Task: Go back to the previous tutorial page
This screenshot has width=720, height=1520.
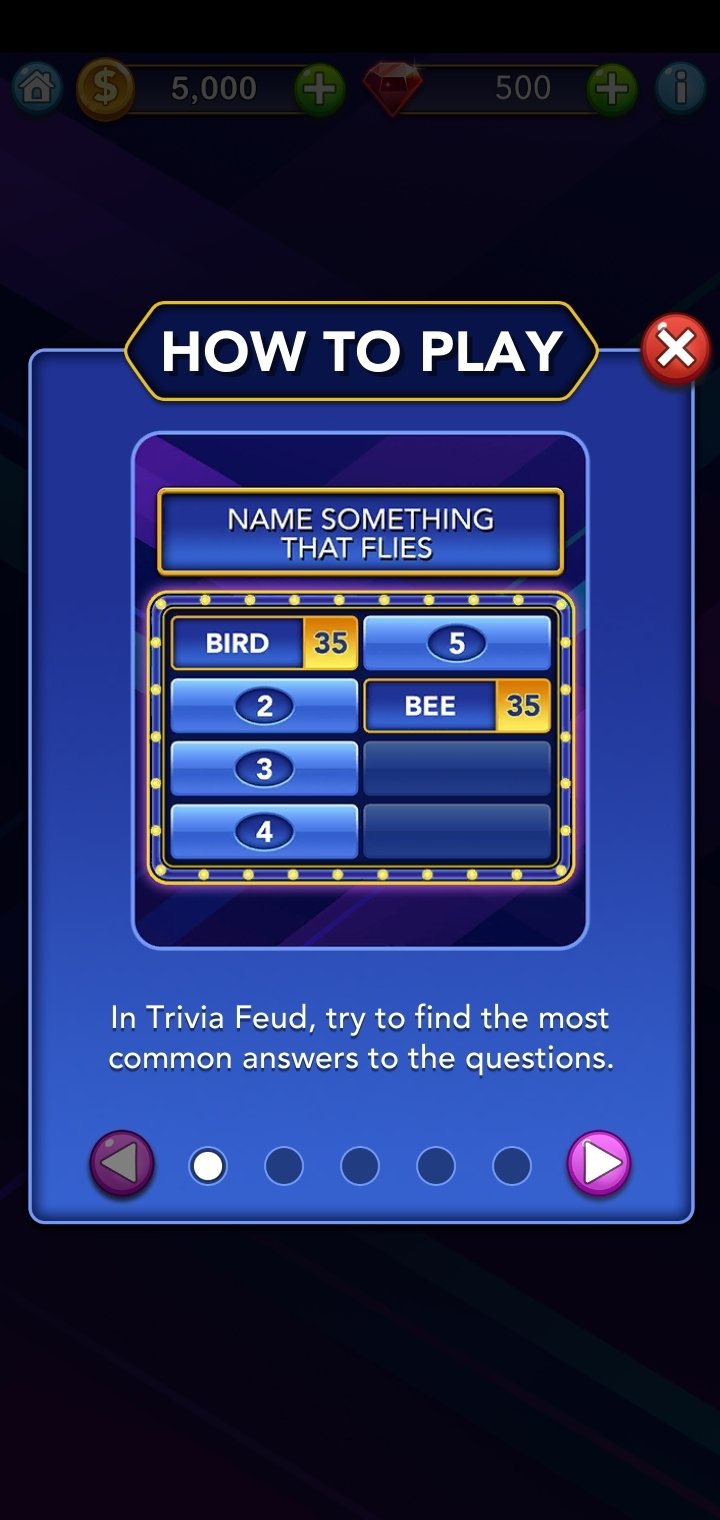Action: 122,1164
